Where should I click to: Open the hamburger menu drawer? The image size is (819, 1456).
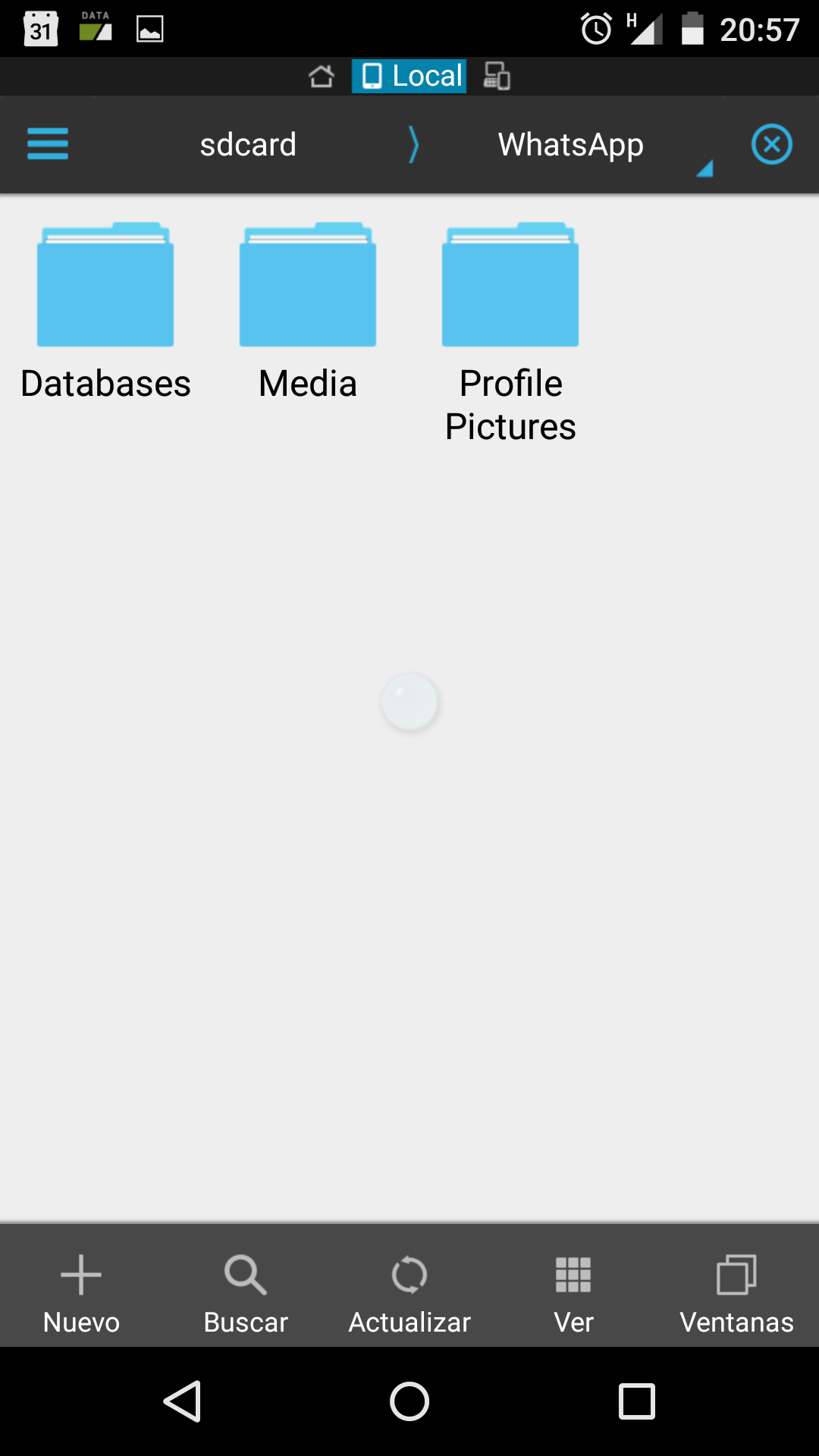pyautogui.click(x=48, y=144)
